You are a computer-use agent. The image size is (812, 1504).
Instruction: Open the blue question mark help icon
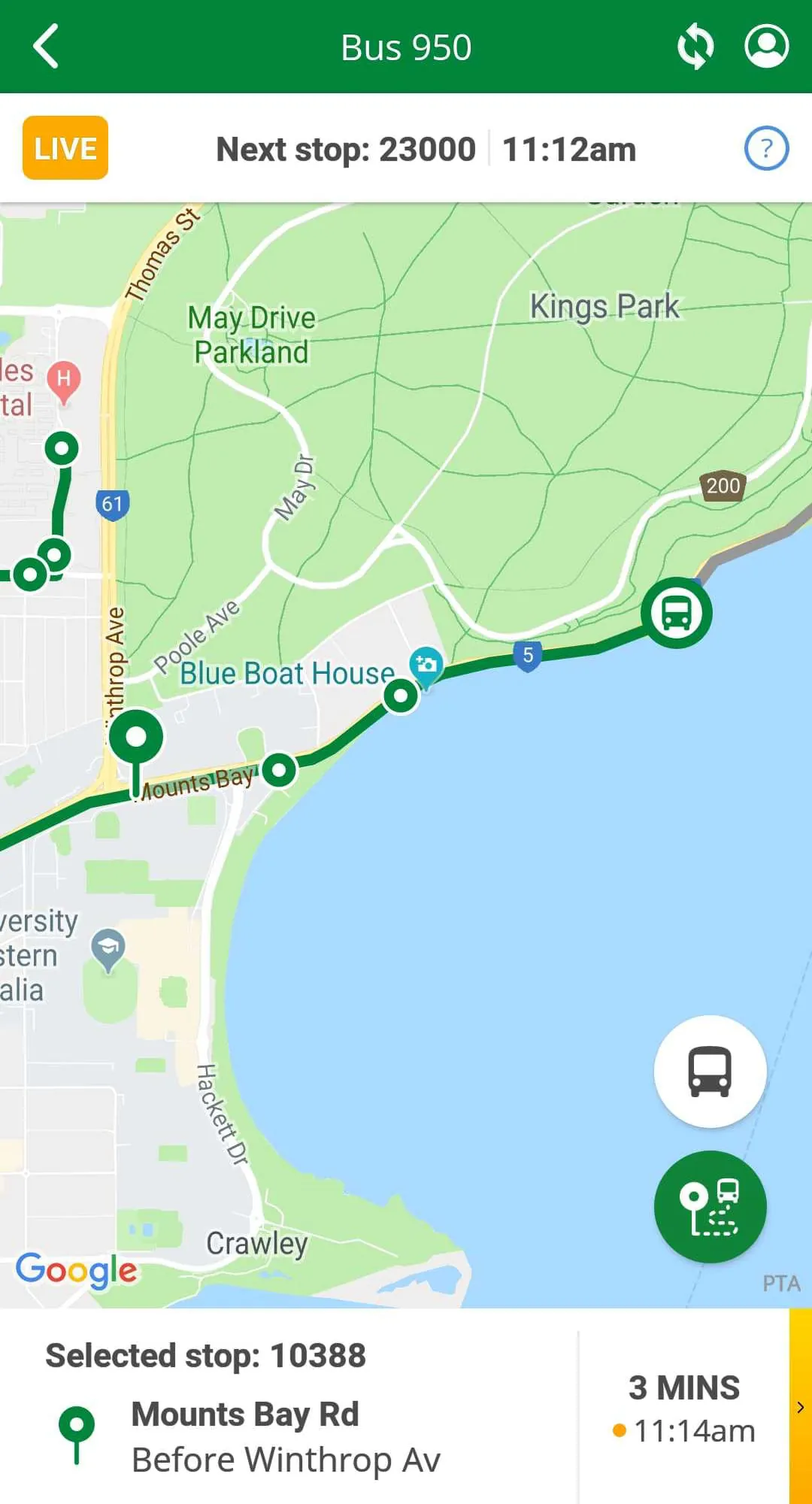pyautogui.click(x=765, y=148)
